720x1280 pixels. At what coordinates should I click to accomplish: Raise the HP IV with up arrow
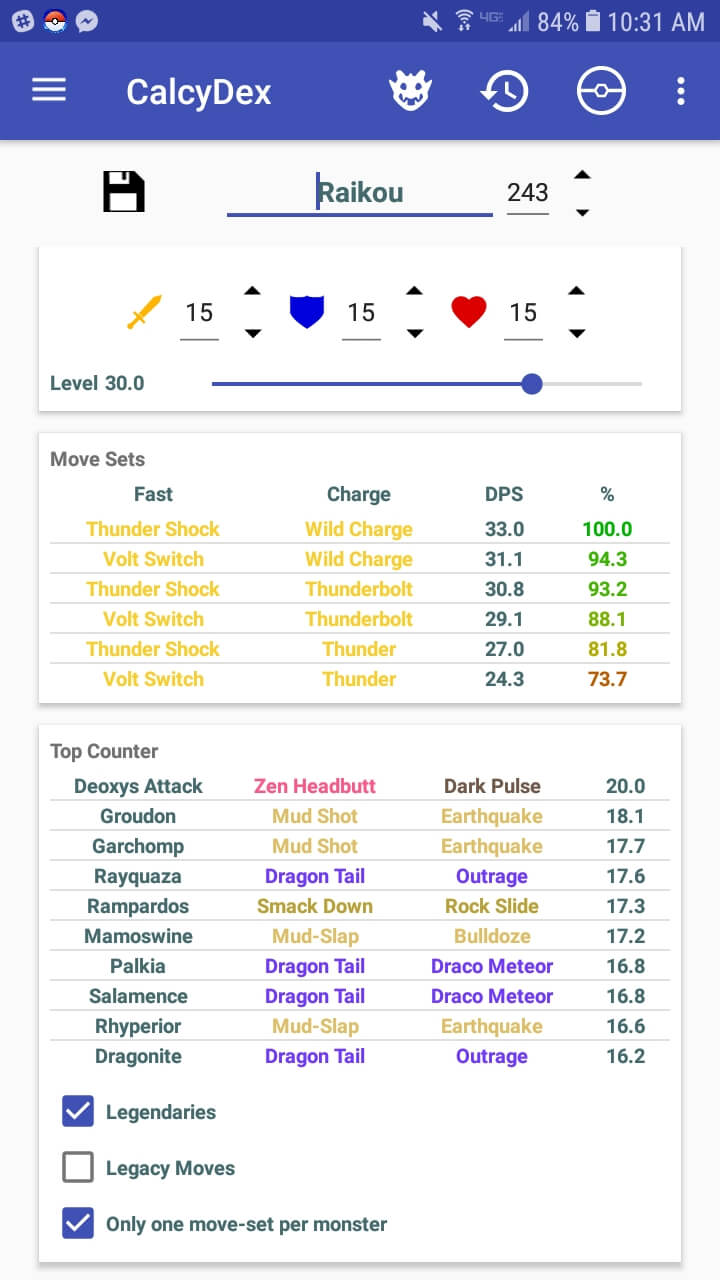tap(576, 291)
